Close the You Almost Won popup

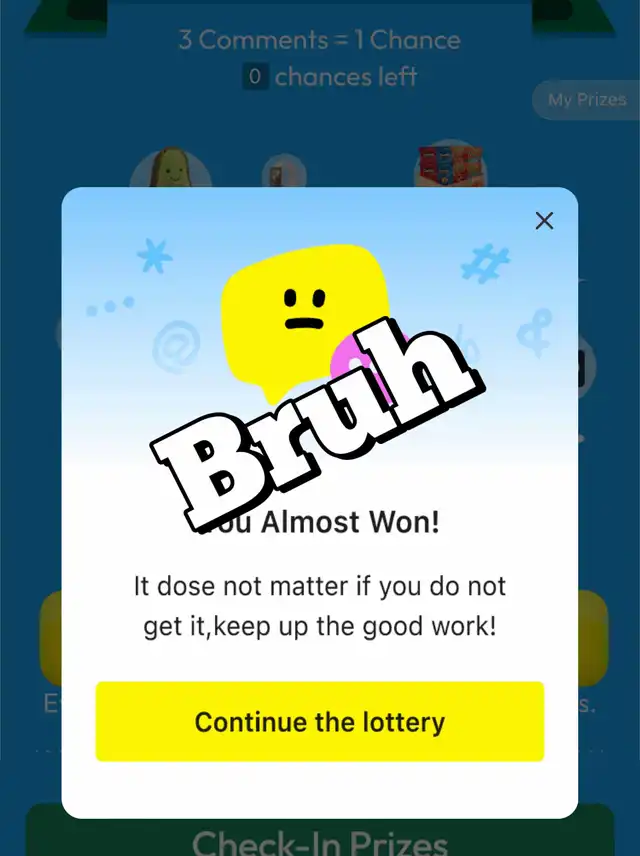click(x=544, y=221)
